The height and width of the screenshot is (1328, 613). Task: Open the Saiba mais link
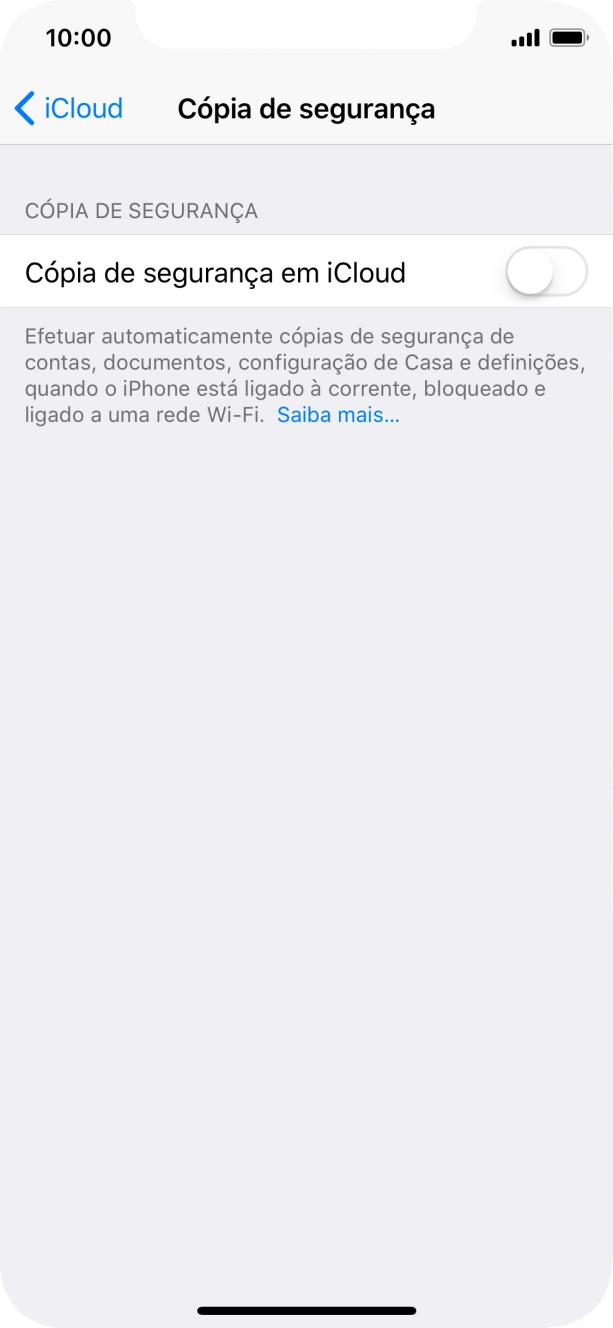click(x=338, y=415)
